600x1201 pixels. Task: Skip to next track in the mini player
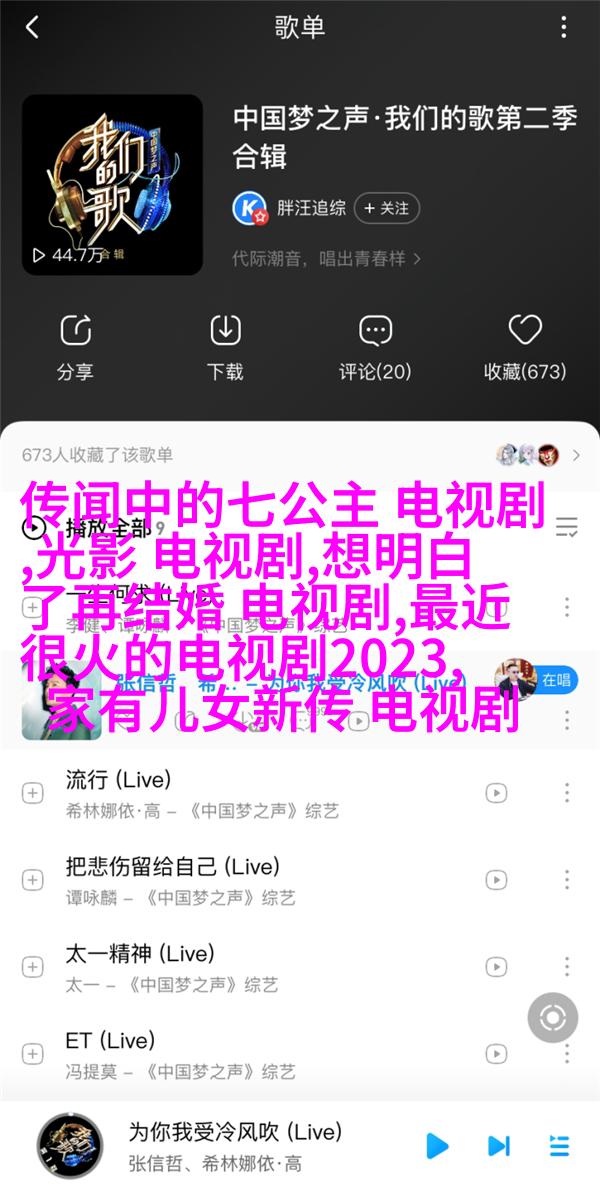(500, 1145)
